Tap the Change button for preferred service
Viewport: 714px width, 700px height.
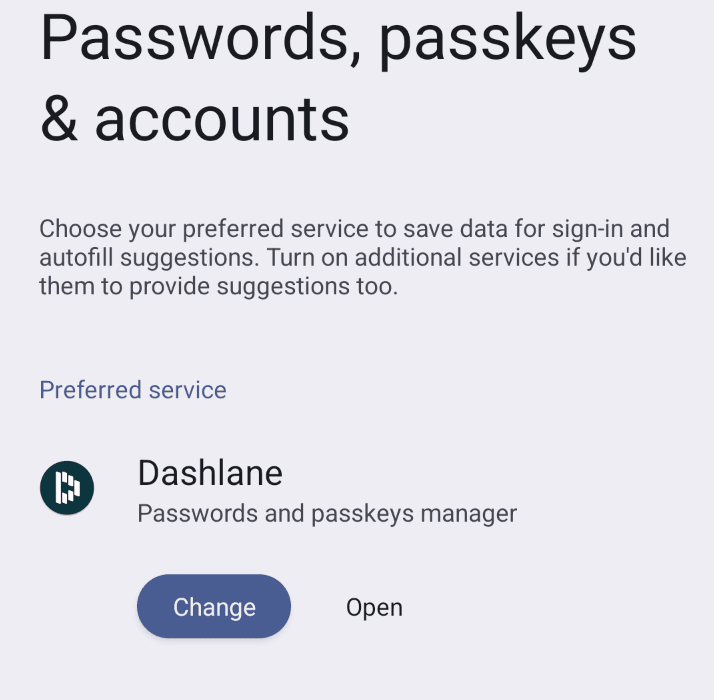[x=213, y=607]
